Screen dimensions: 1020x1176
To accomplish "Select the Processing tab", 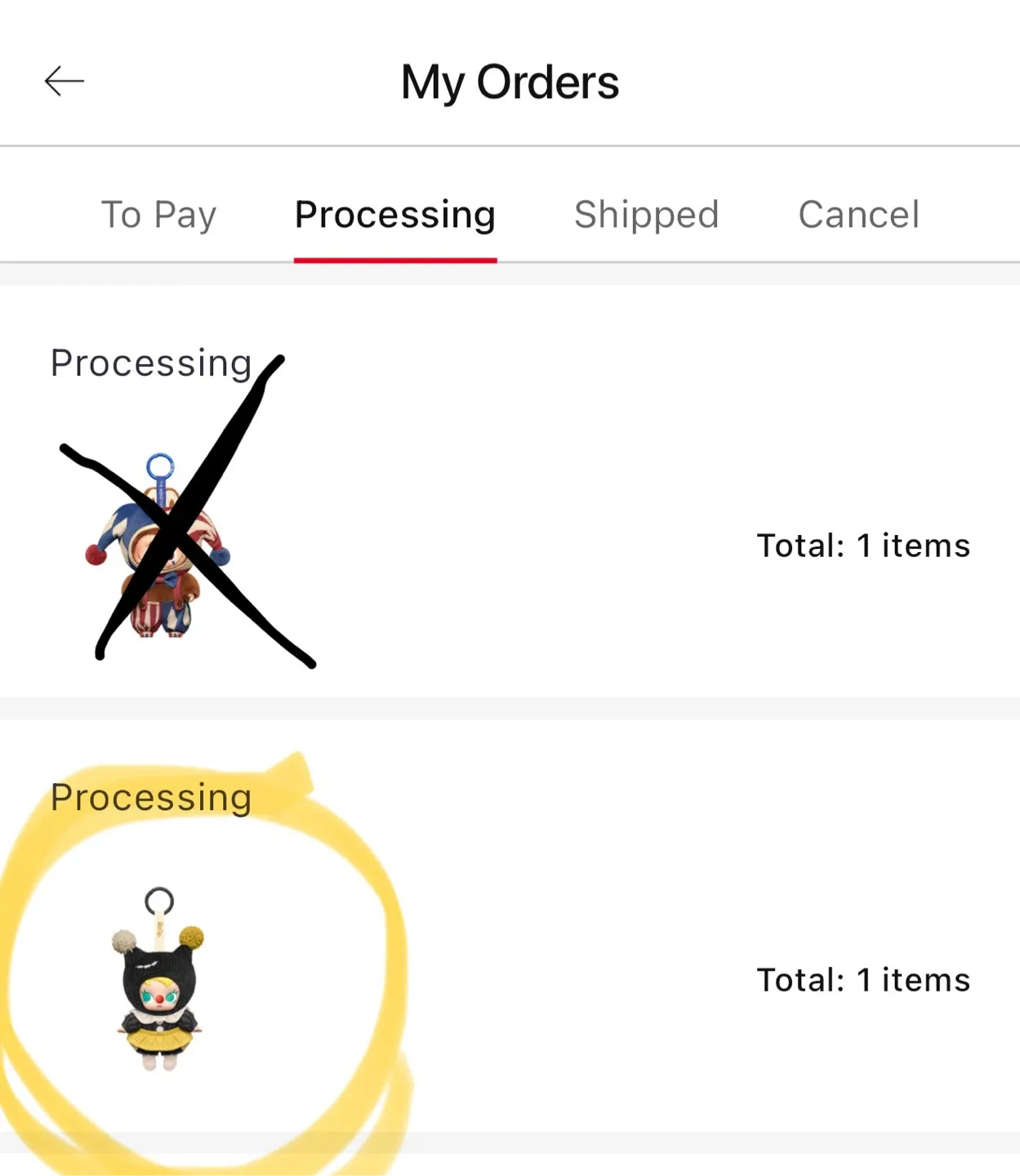I will 395,215.
